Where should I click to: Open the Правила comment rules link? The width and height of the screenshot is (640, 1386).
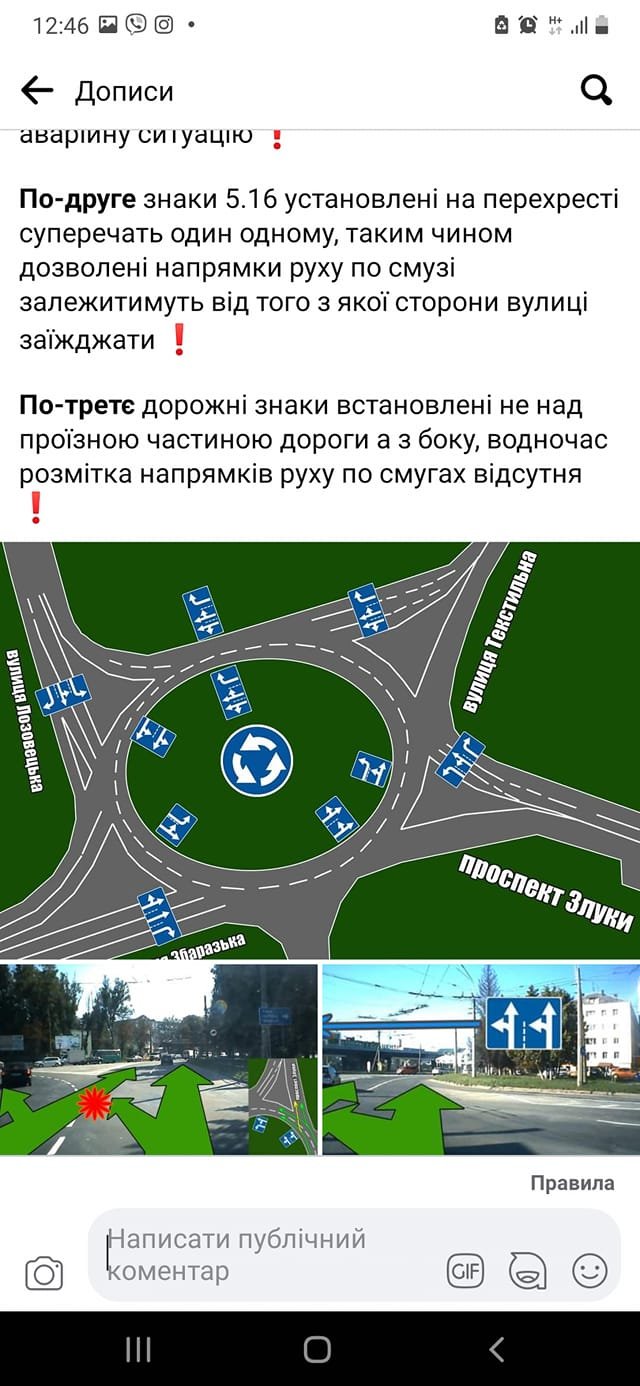(x=572, y=1183)
